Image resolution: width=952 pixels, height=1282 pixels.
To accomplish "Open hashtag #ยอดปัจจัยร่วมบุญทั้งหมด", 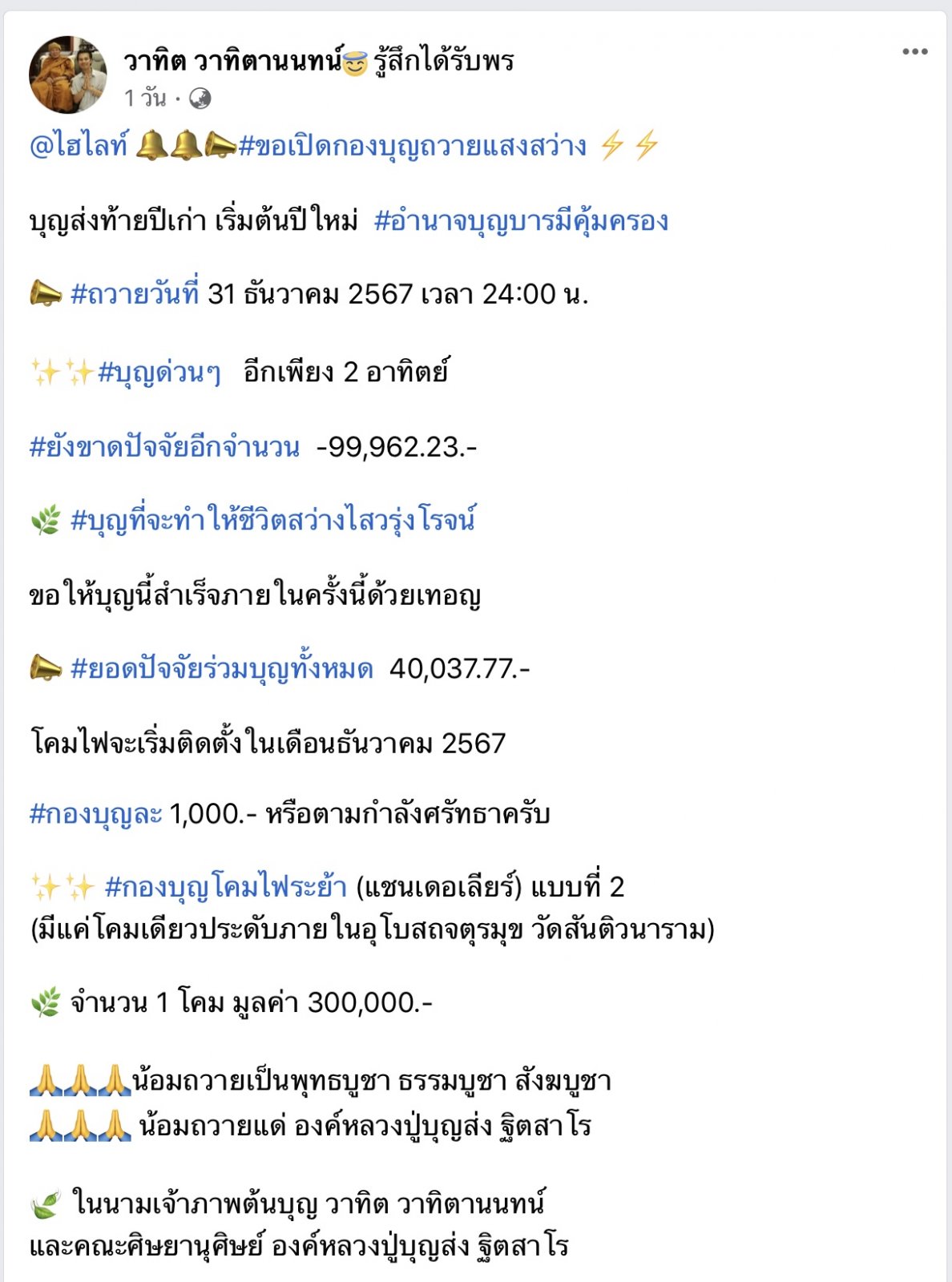I will click(222, 668).
